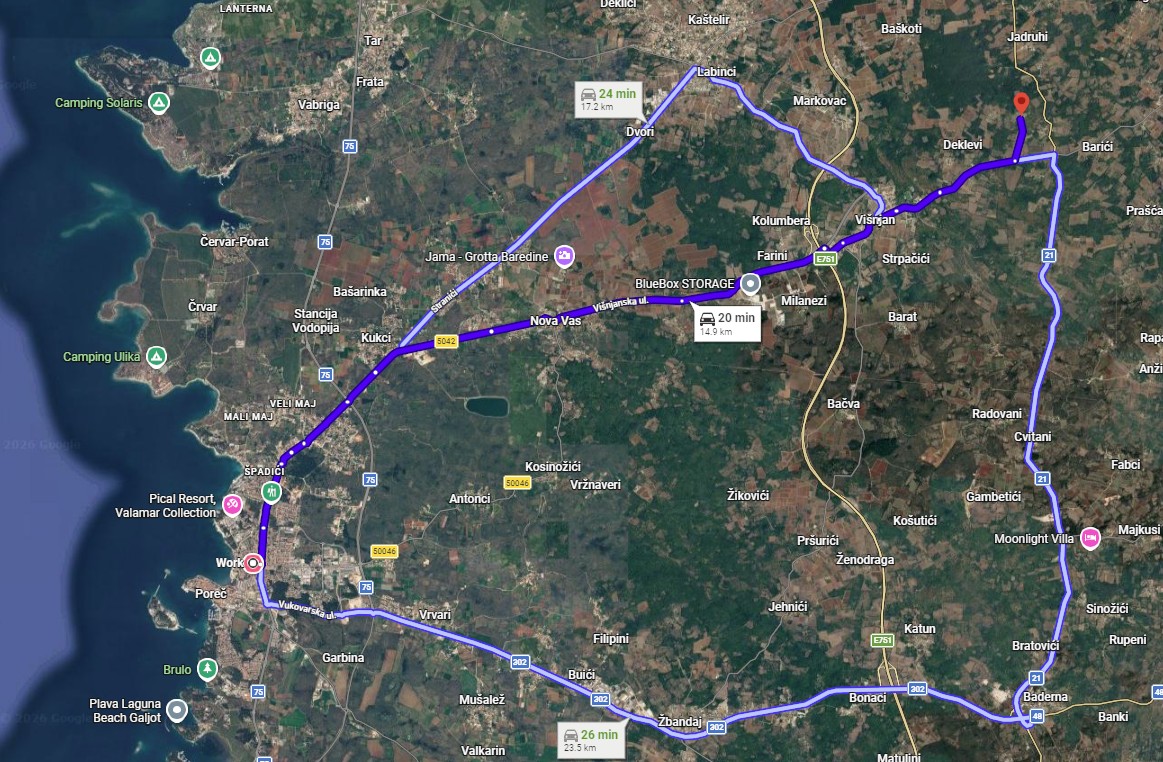1163x762 pixels.
Task: Select the 24 min alternative route
Action: pyautogui.click(x=607, y=99)
